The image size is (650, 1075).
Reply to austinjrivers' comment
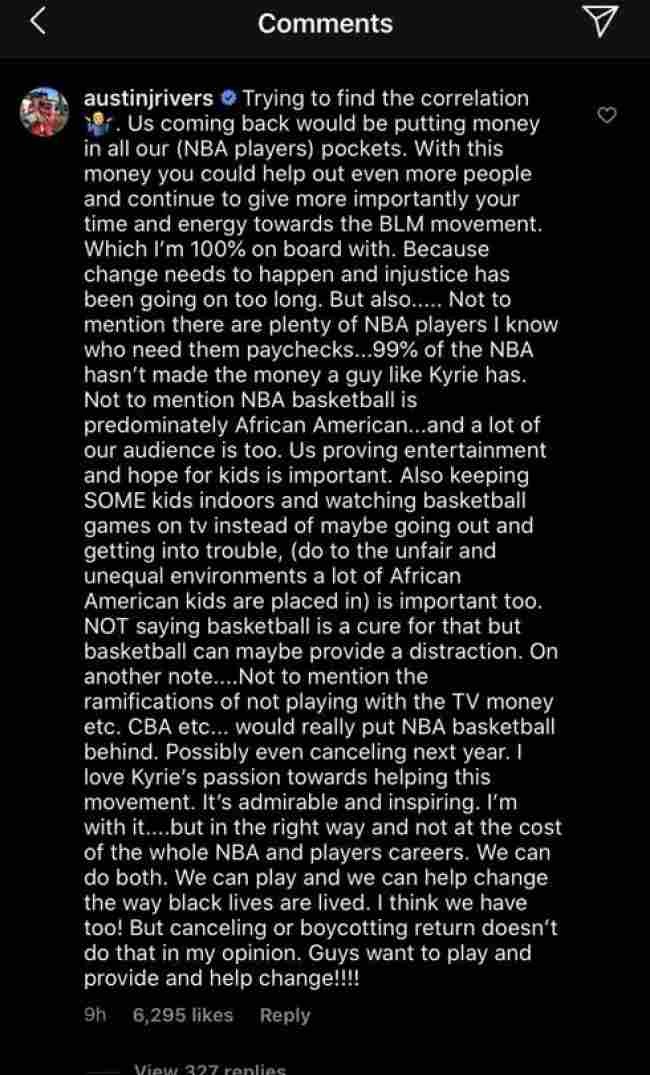(285, 1015)
